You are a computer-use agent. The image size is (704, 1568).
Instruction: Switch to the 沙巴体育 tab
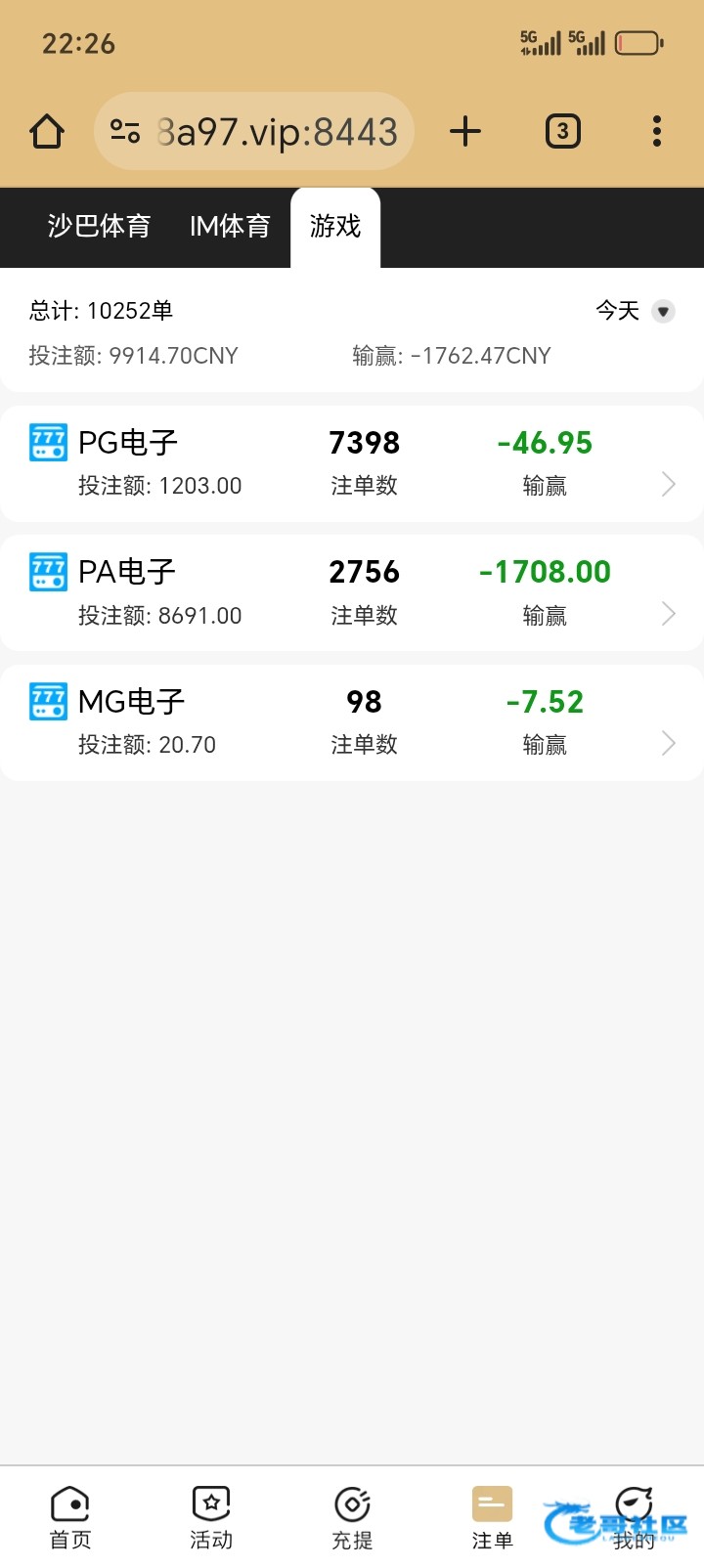pos(99,227)
